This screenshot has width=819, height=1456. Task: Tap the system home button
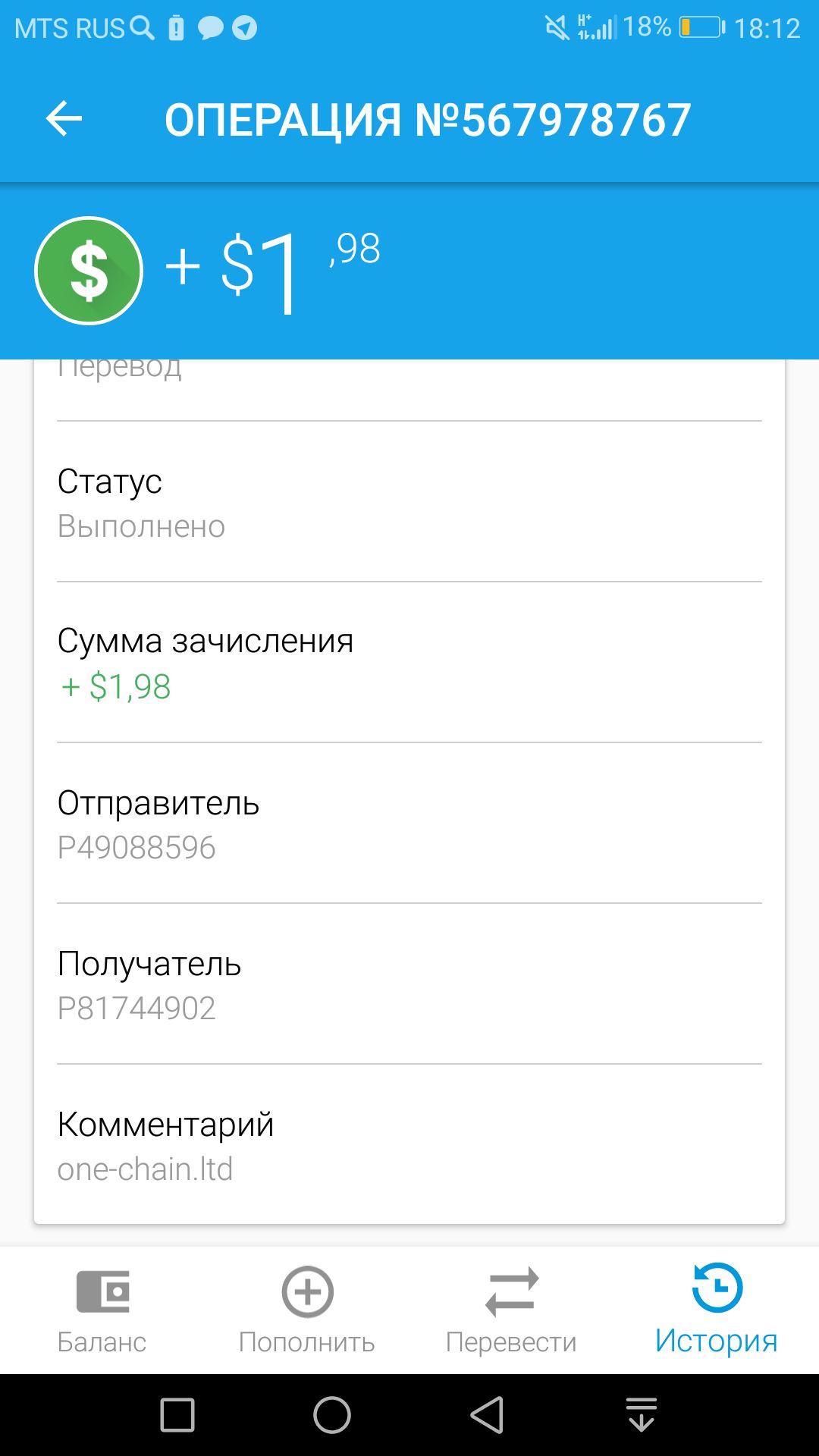(x=332, y=1415)
